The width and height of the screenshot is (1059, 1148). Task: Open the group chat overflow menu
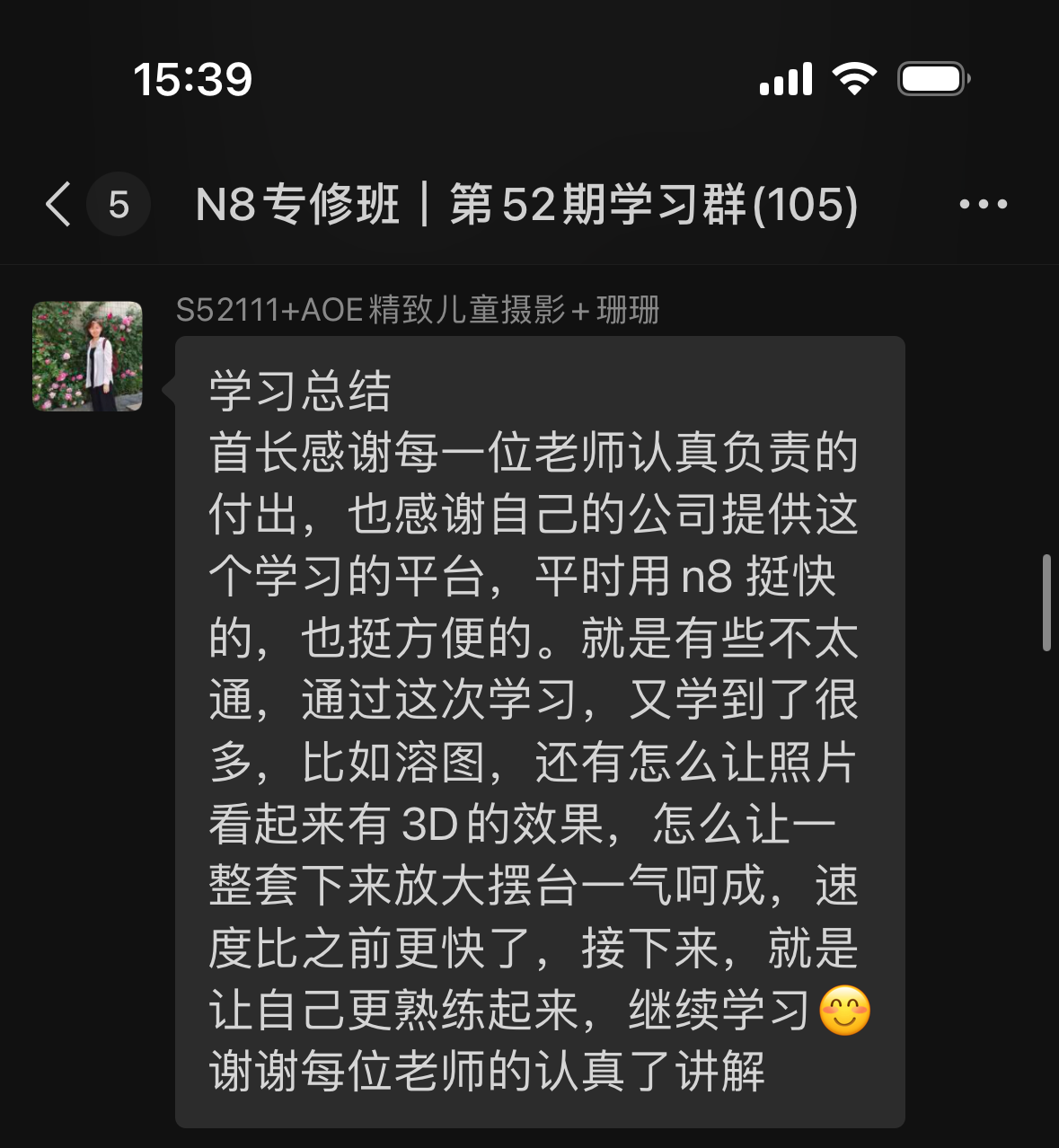click(x=983, y=204)
